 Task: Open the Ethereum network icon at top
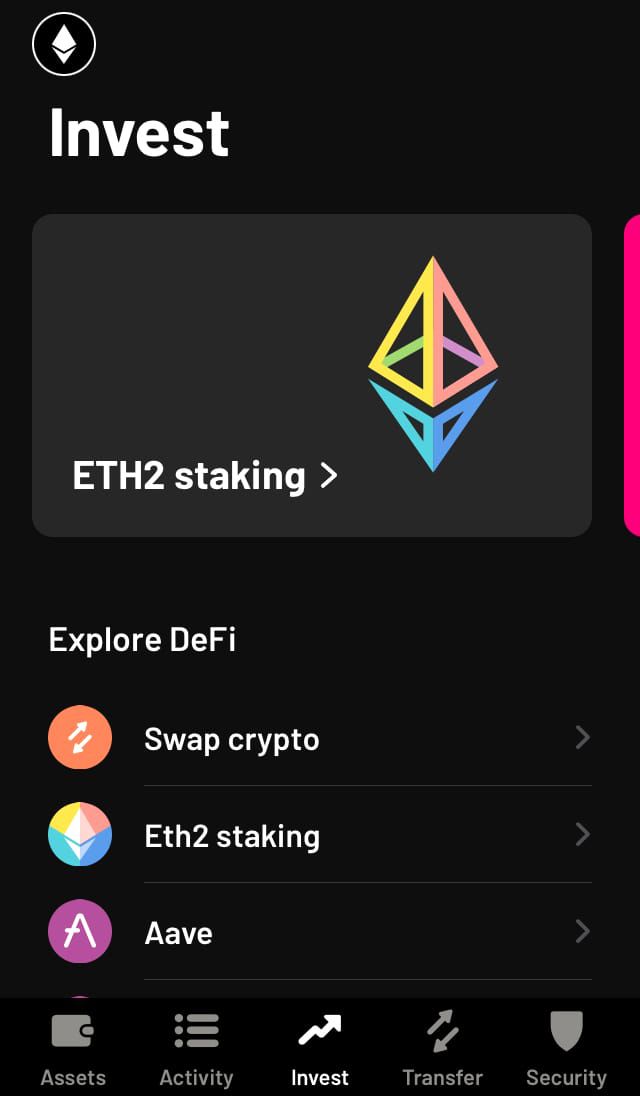coord(64,43)
